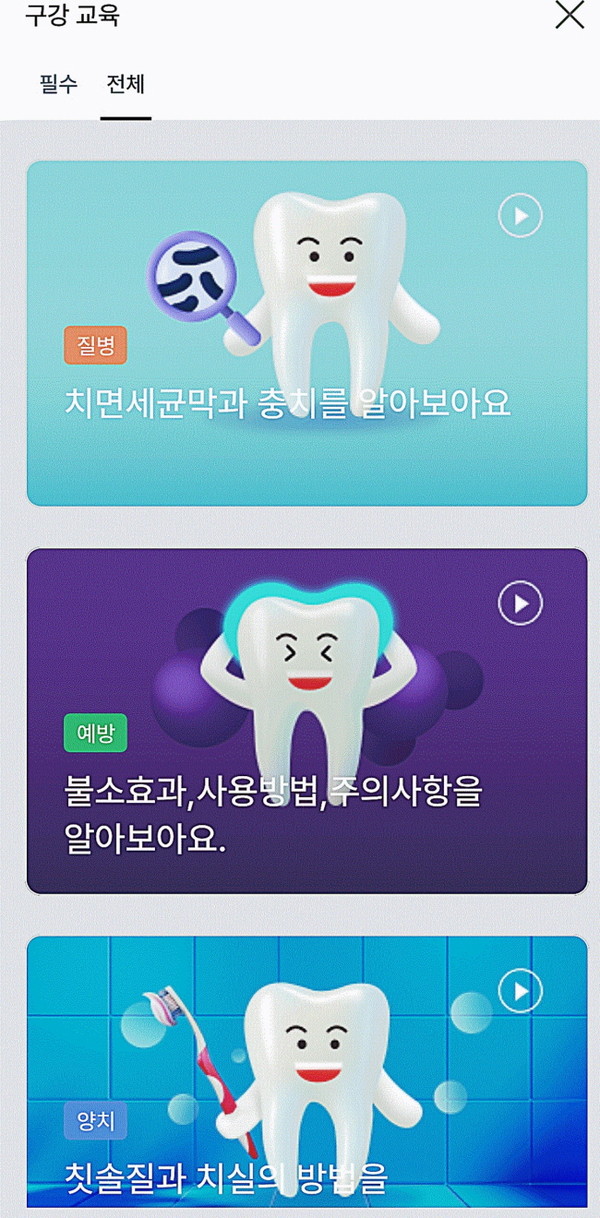Close the 구강 교육 screen
Image resolution: width=600 pixels, height=1218 pixels.
569,15
